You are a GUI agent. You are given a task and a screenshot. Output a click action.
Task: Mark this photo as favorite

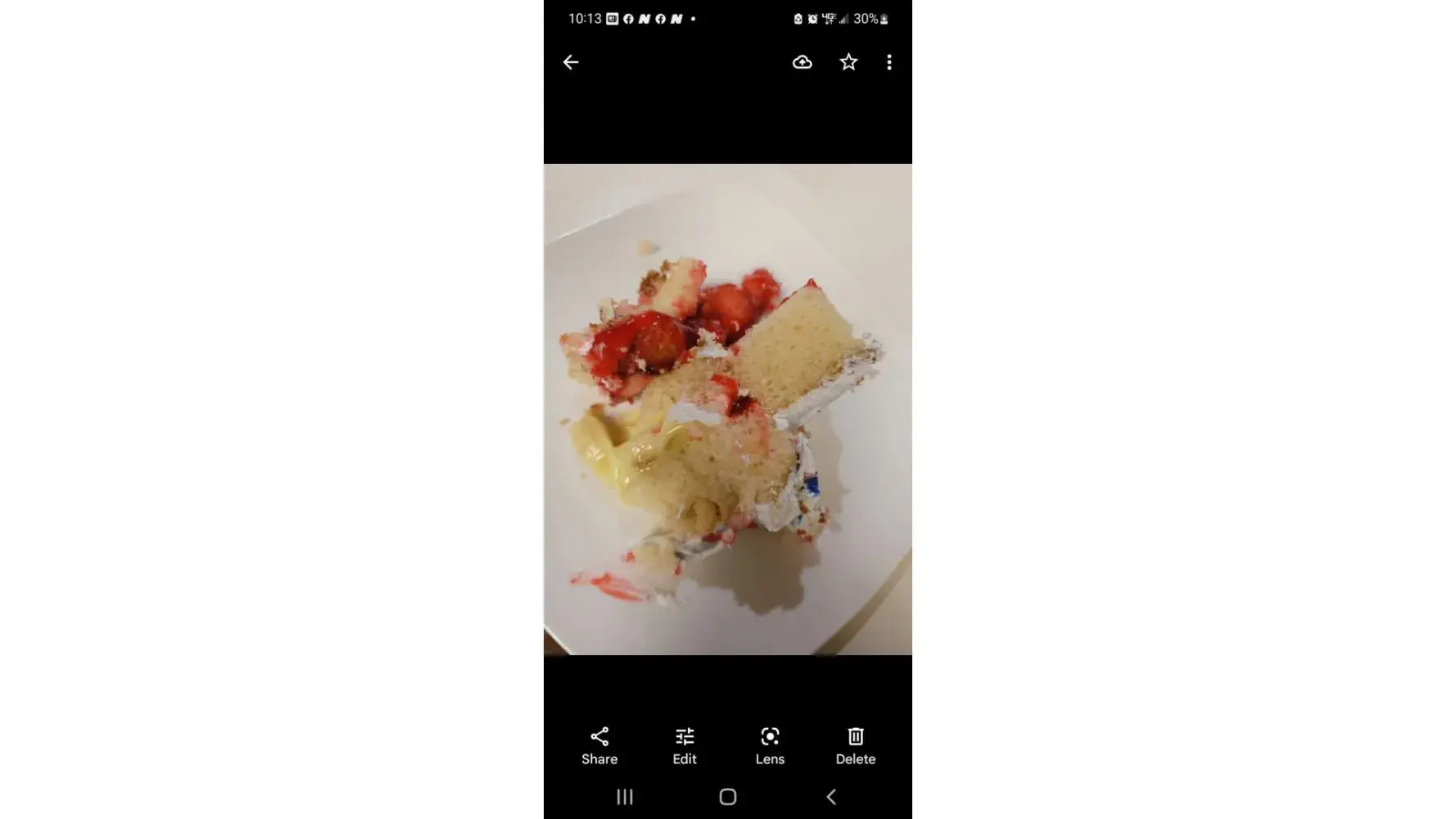point(848,62)
